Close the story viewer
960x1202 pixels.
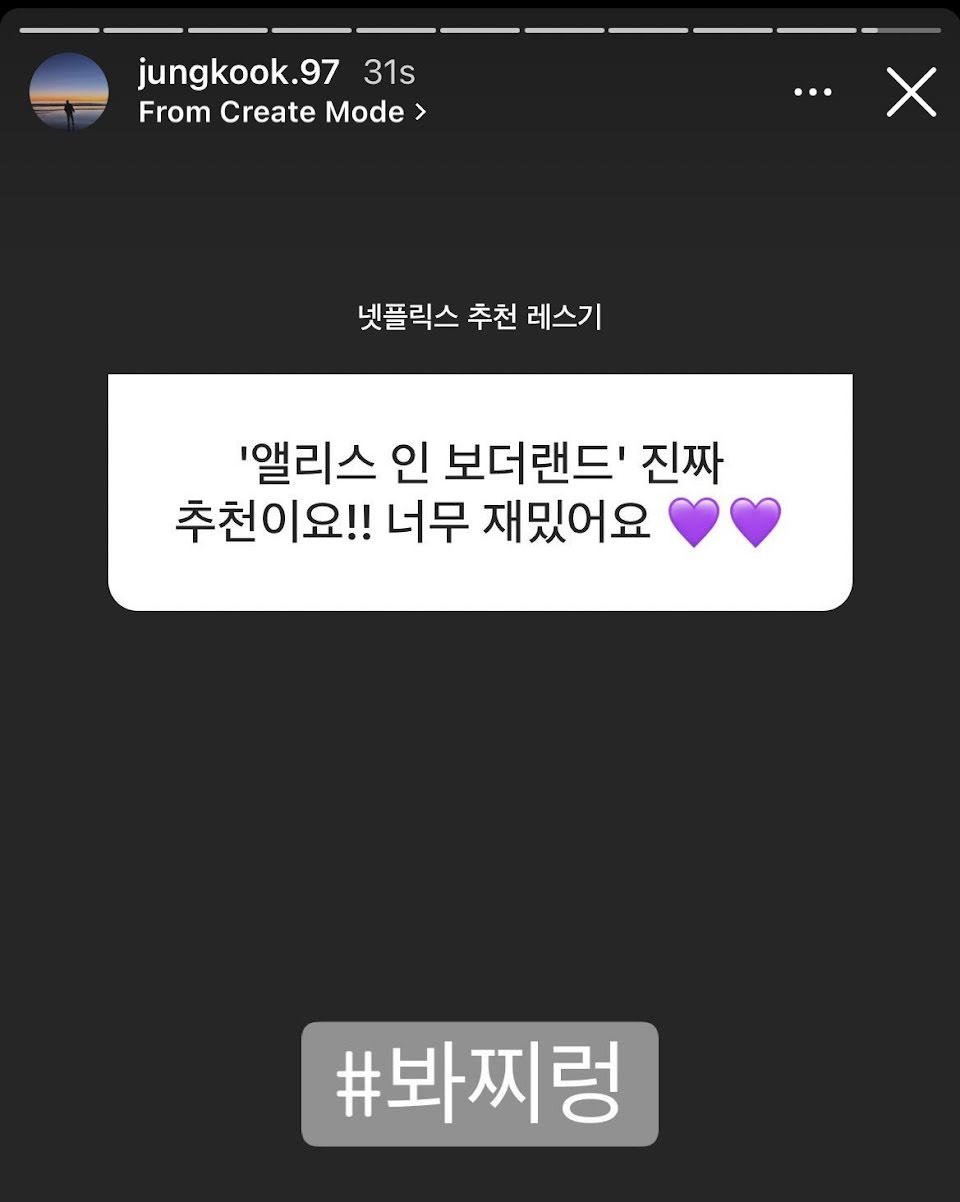(911, 92)
